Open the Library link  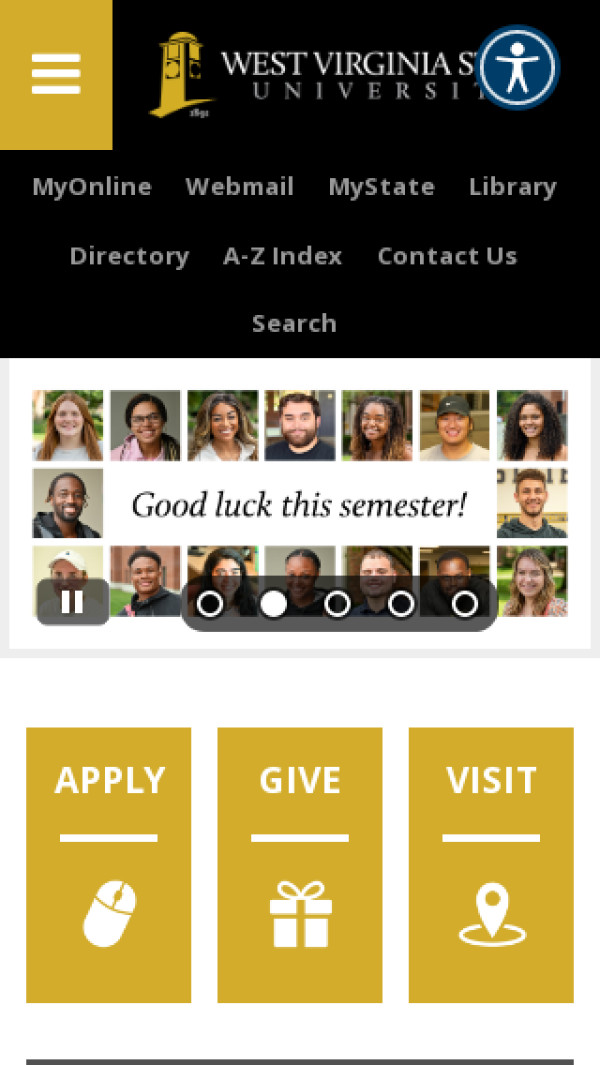pos(512,187)
